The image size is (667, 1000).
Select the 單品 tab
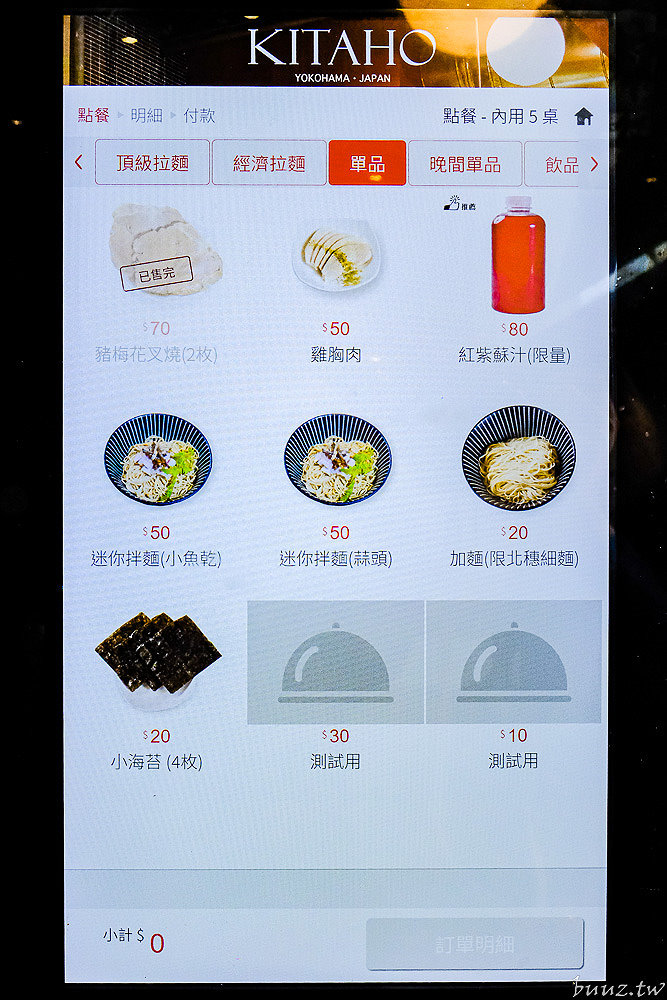pos(367,163)
